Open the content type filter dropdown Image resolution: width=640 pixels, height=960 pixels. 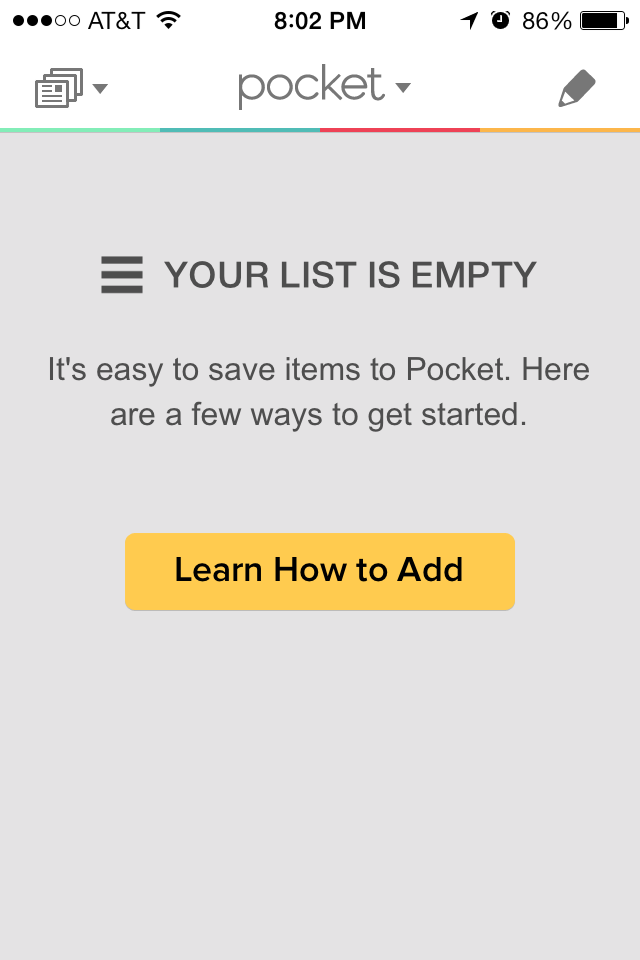pos(70,89)
